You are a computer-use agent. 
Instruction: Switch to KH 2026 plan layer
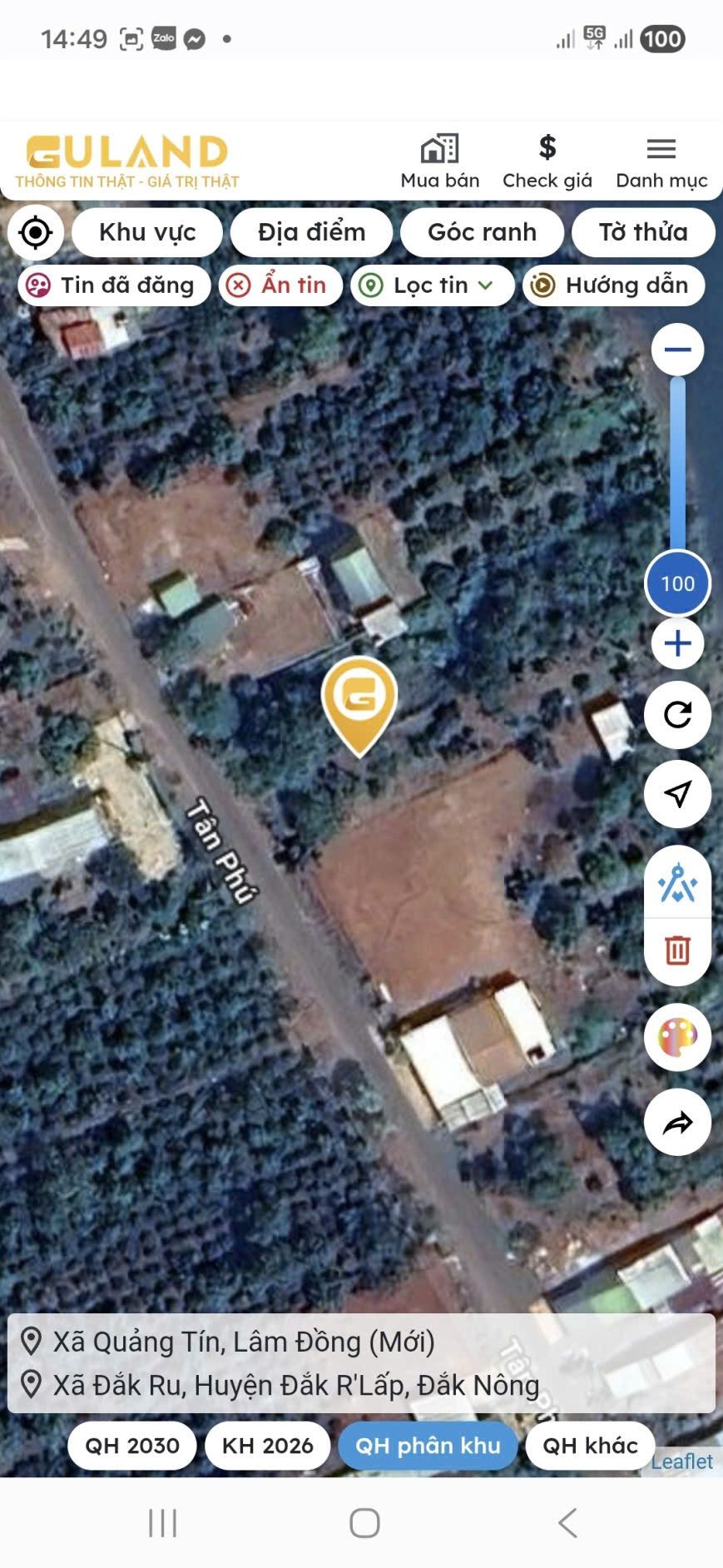coord(268,1446)
